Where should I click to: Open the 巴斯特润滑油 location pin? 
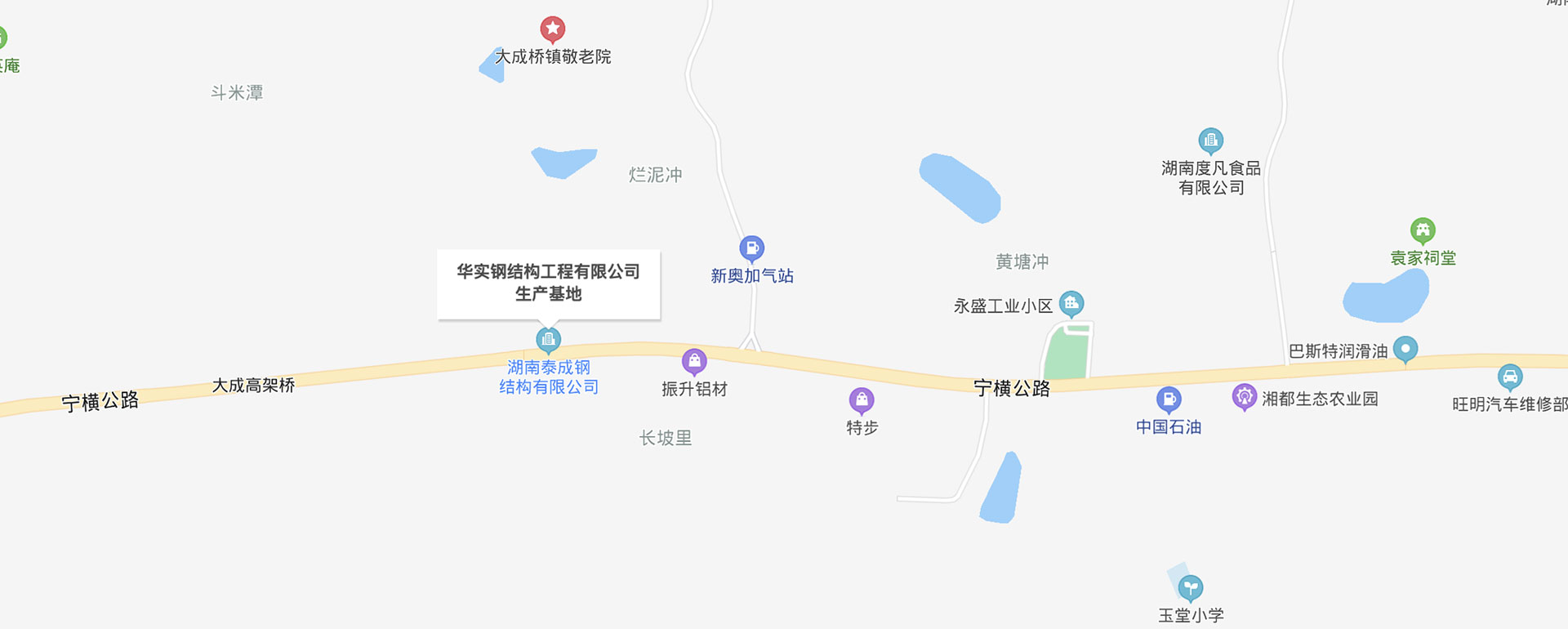1405,350
